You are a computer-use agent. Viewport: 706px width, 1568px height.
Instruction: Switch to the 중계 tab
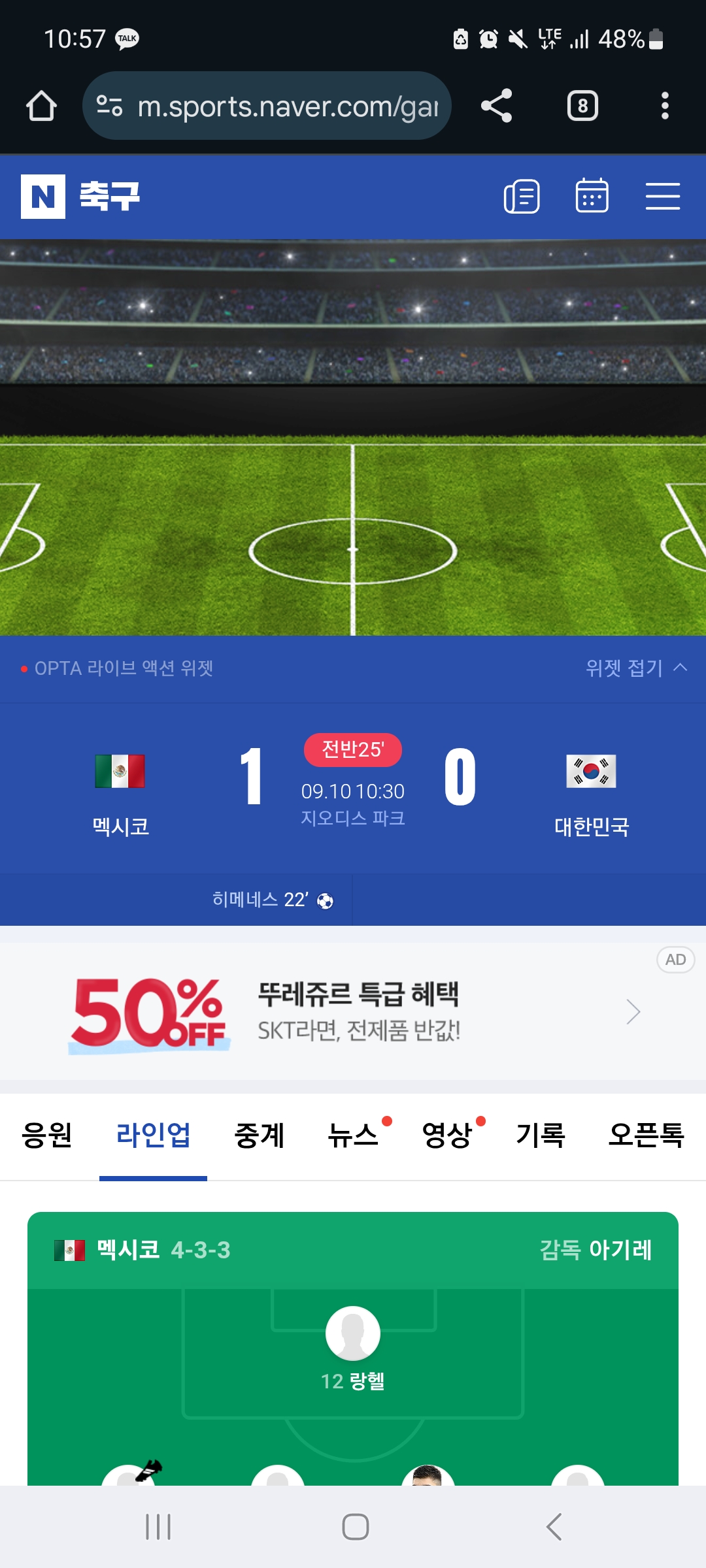260,1135
